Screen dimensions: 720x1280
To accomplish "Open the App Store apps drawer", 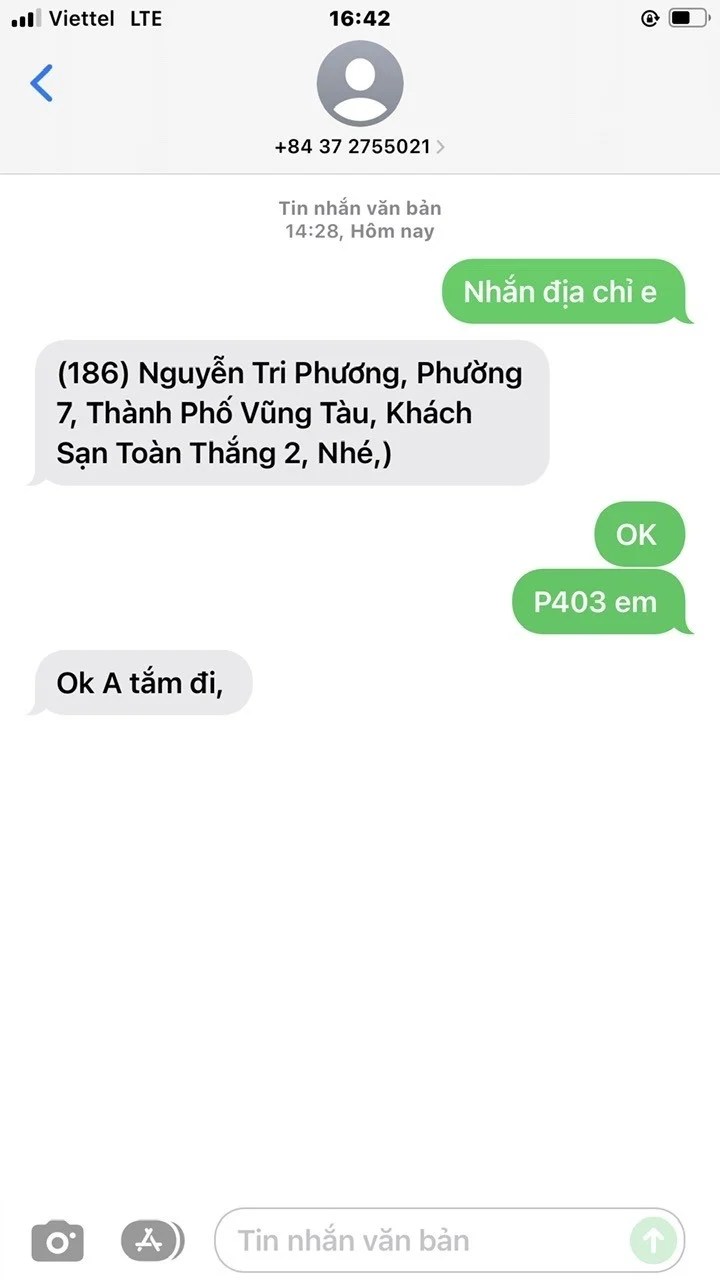I will coord(151,1241).
